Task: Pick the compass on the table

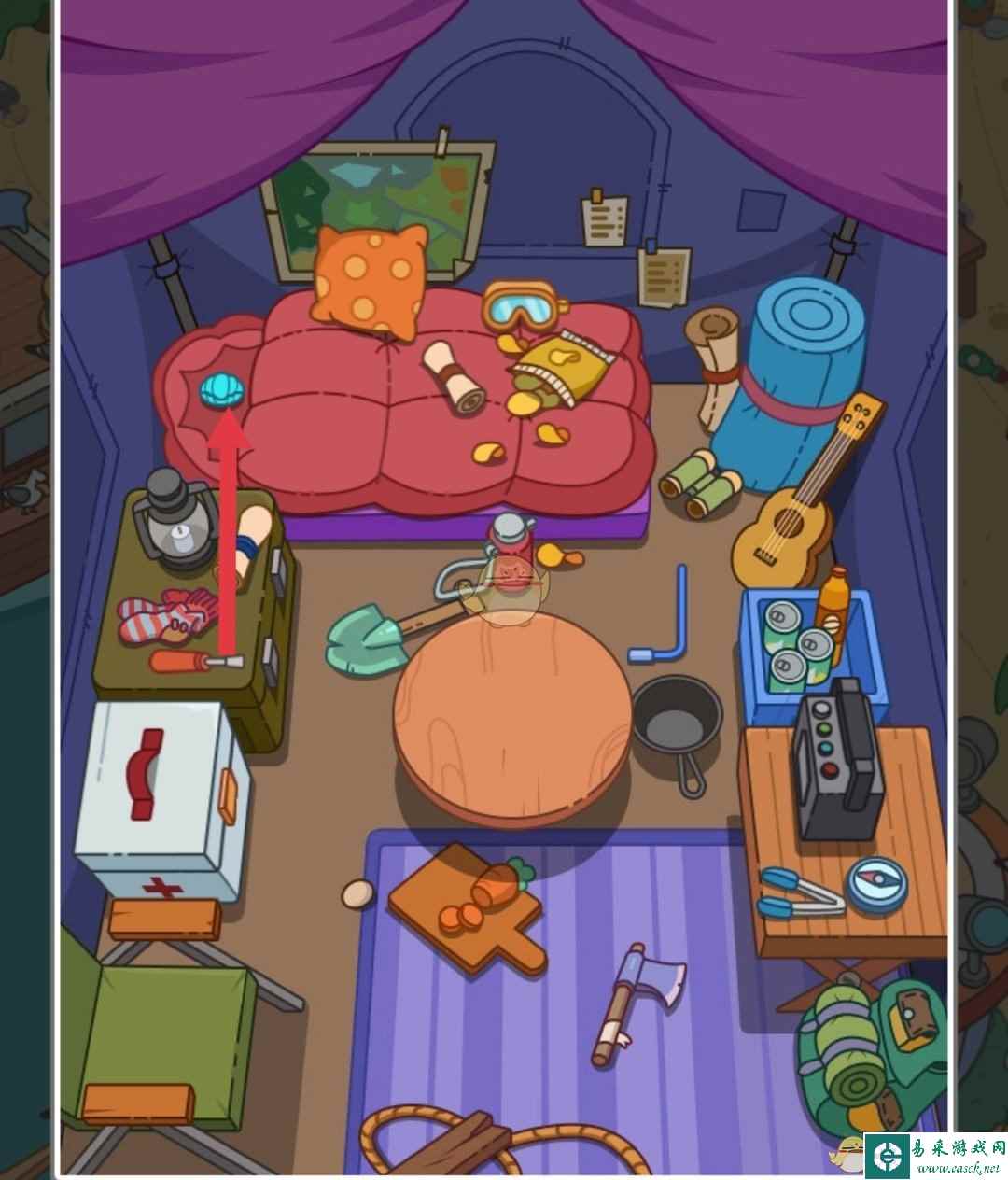Action: point(877,881)
